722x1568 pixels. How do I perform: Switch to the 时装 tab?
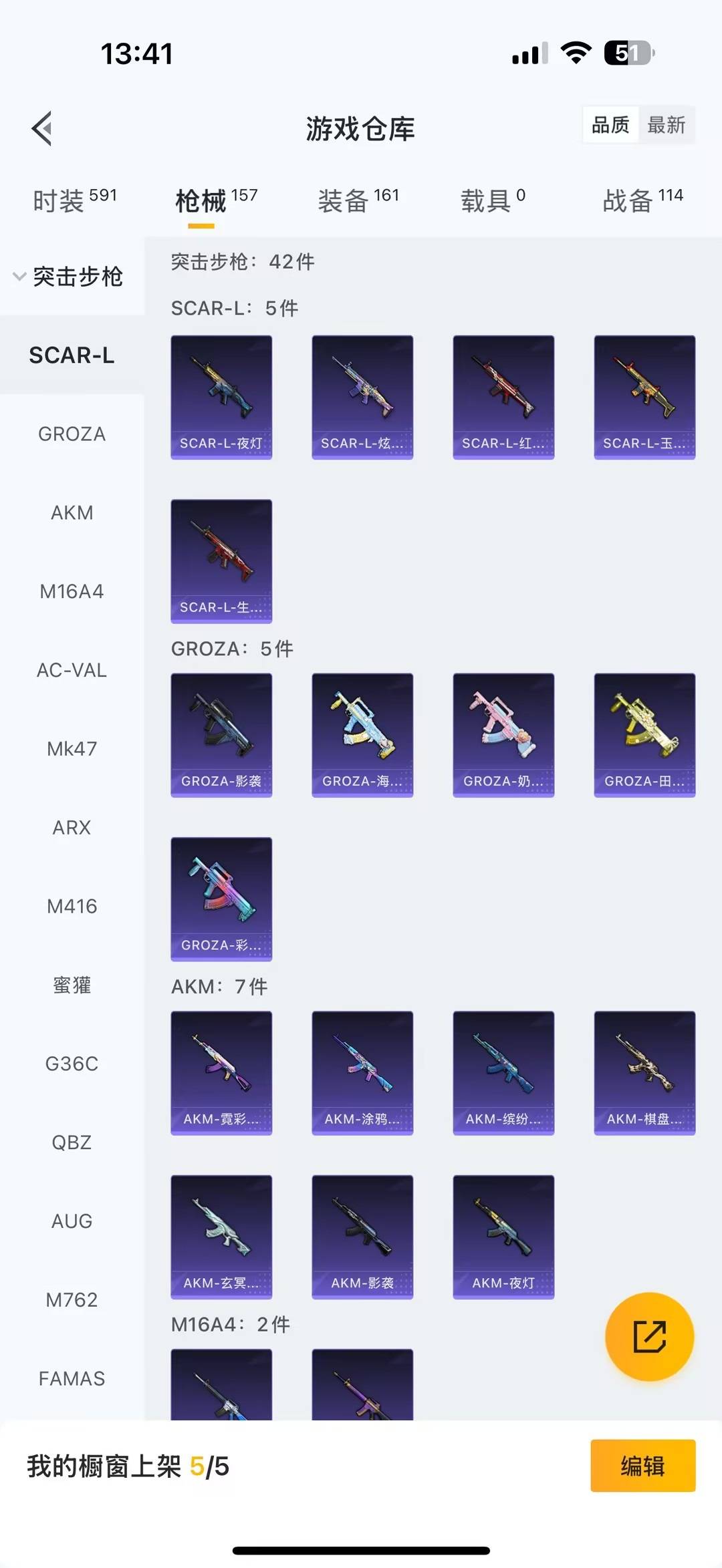click(x=74, y=200)
